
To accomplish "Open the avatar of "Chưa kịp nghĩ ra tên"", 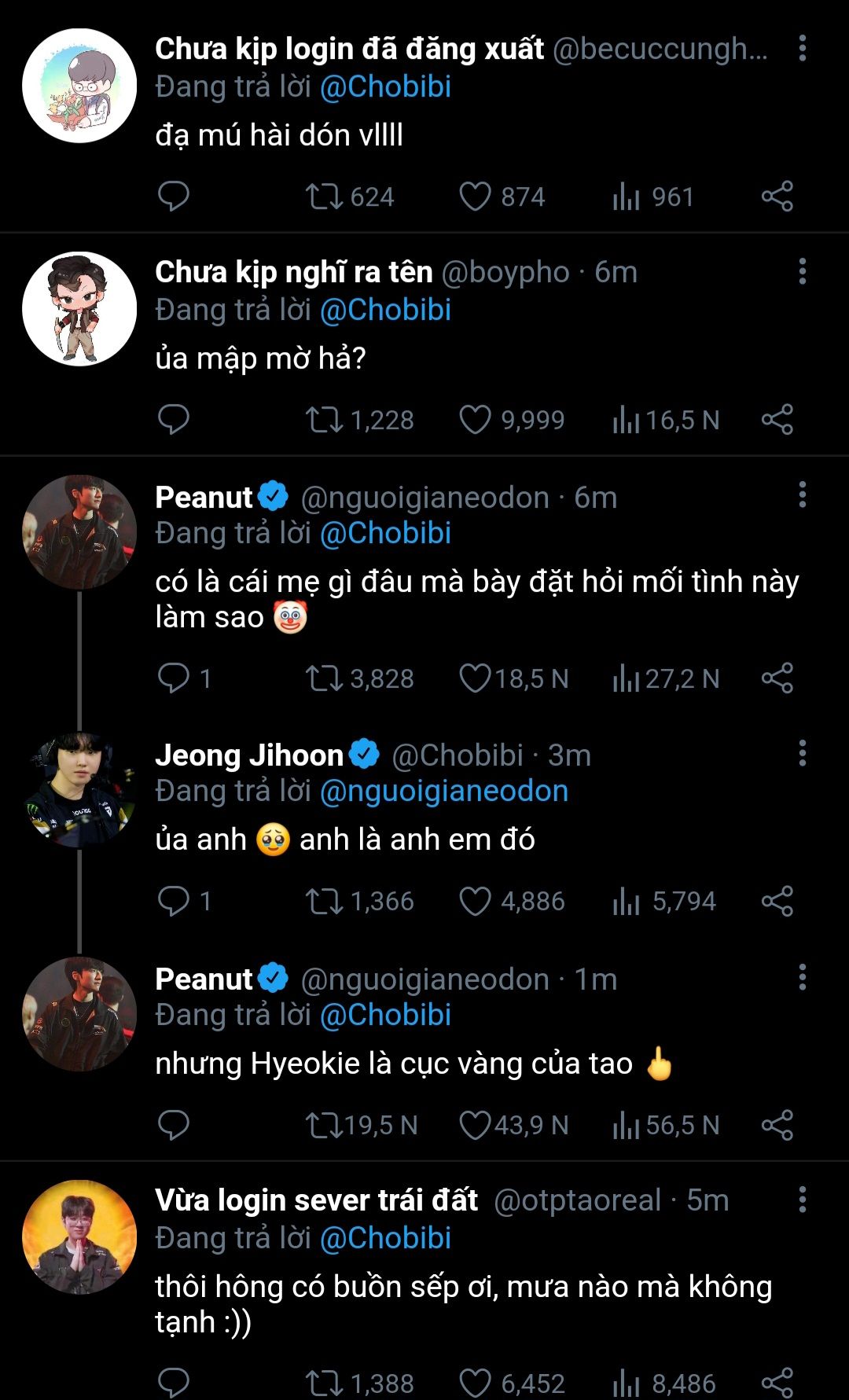I will click(x=79, y=309).
